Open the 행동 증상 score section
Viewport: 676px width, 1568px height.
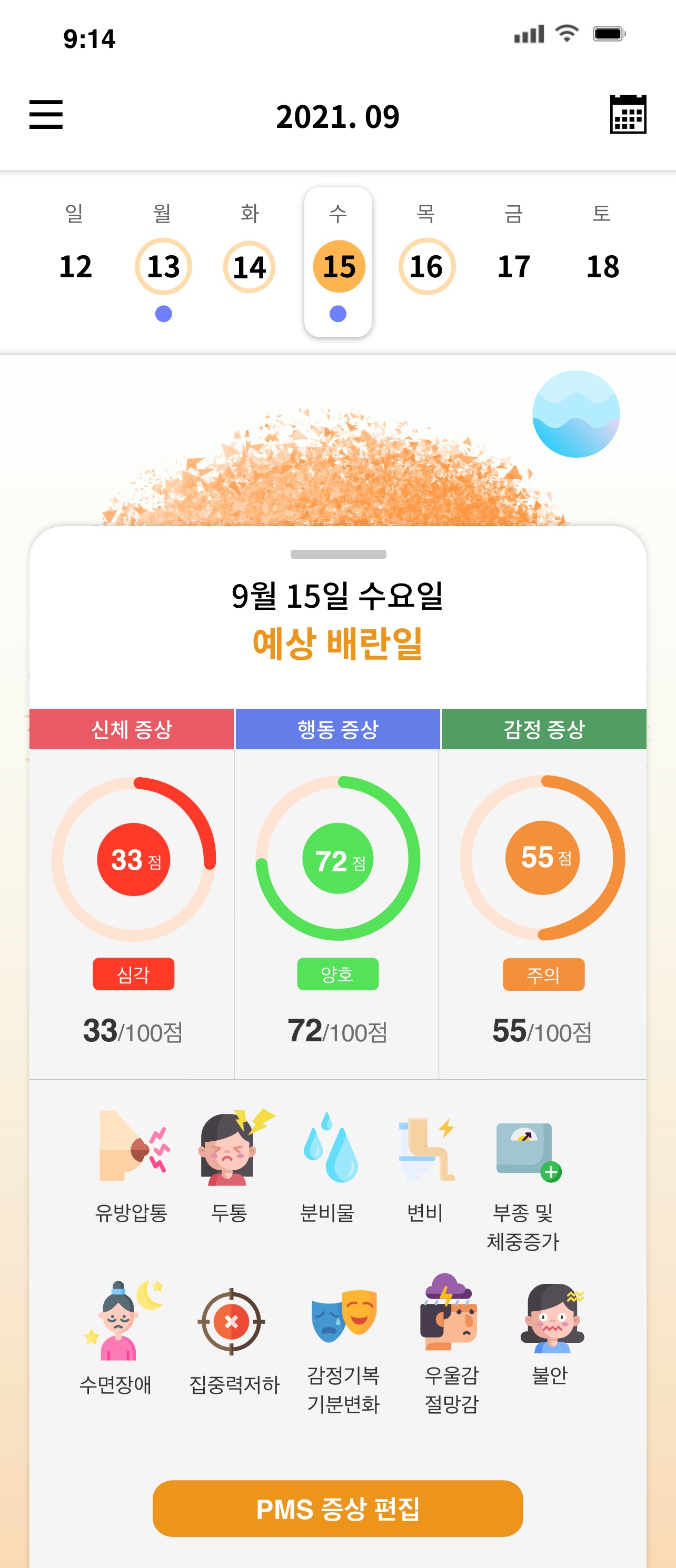point(337,729)
